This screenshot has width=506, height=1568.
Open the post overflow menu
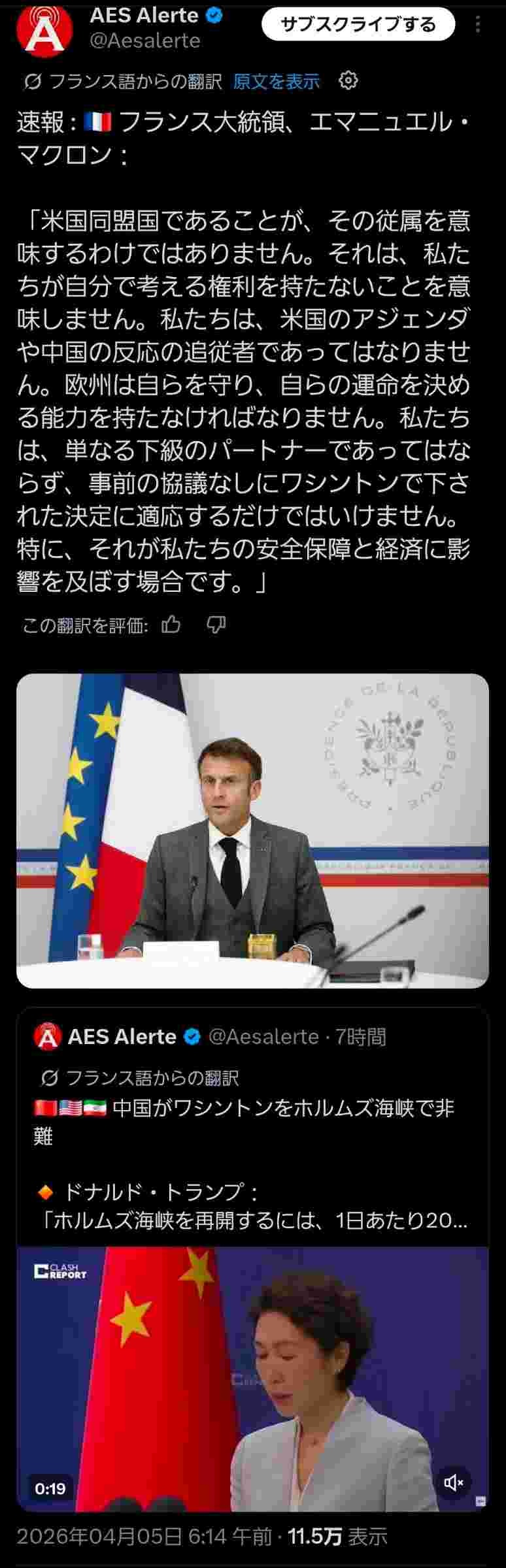(x=478, y=25)
